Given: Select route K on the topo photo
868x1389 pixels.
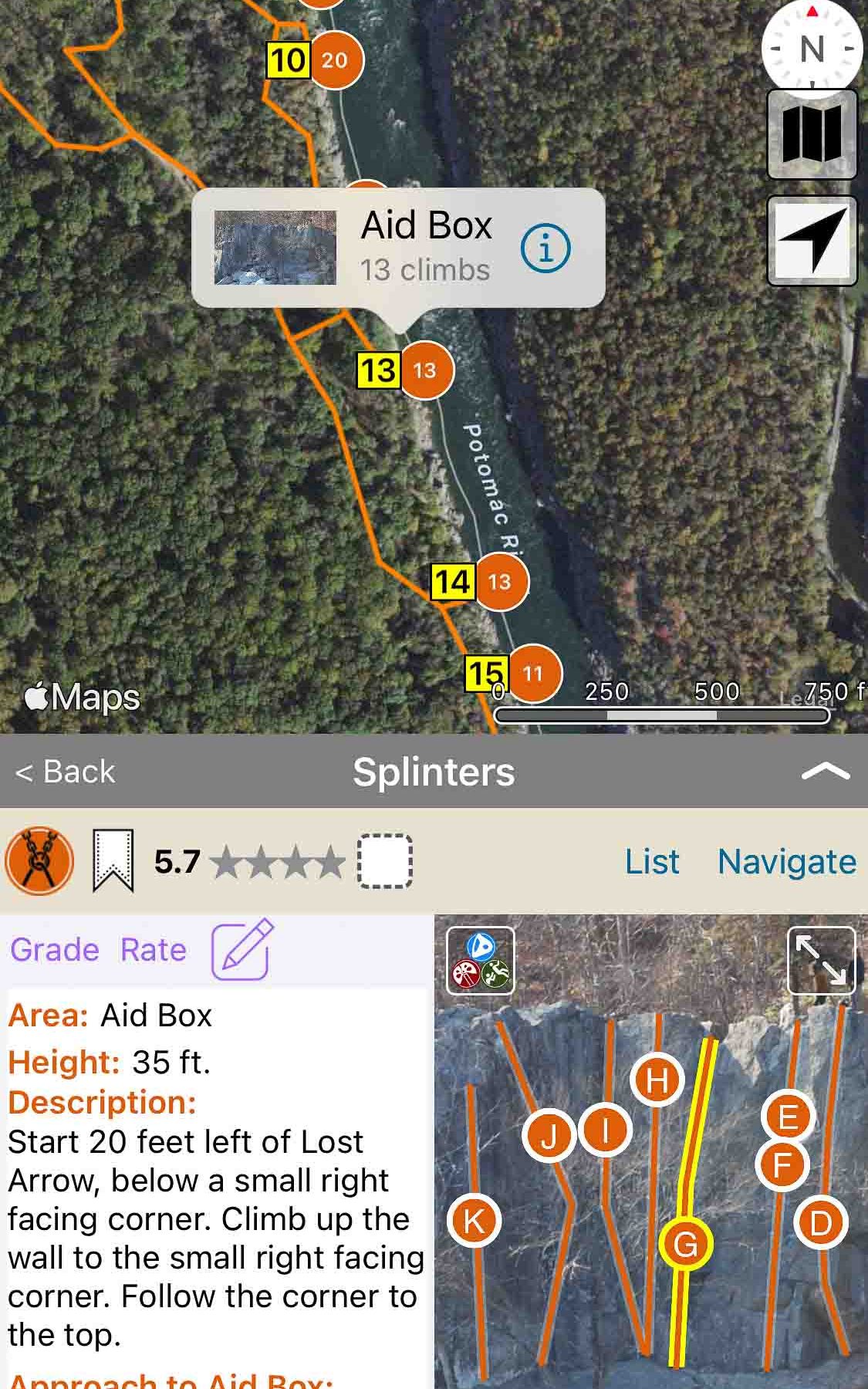Looking at the screenshot, I should pos(474,1222).
